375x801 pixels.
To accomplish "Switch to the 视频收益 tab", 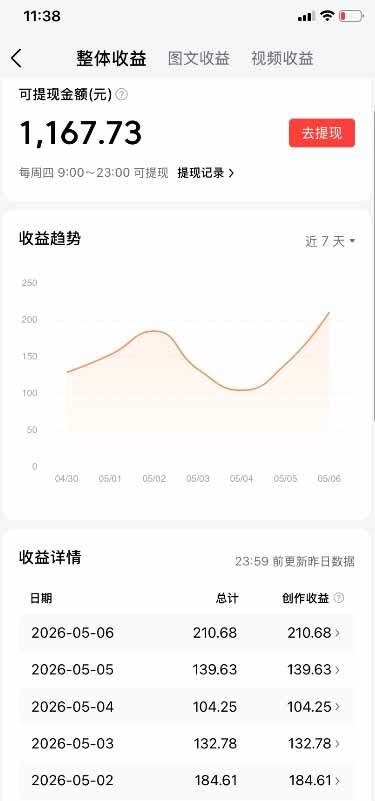I will coord(282,58).
